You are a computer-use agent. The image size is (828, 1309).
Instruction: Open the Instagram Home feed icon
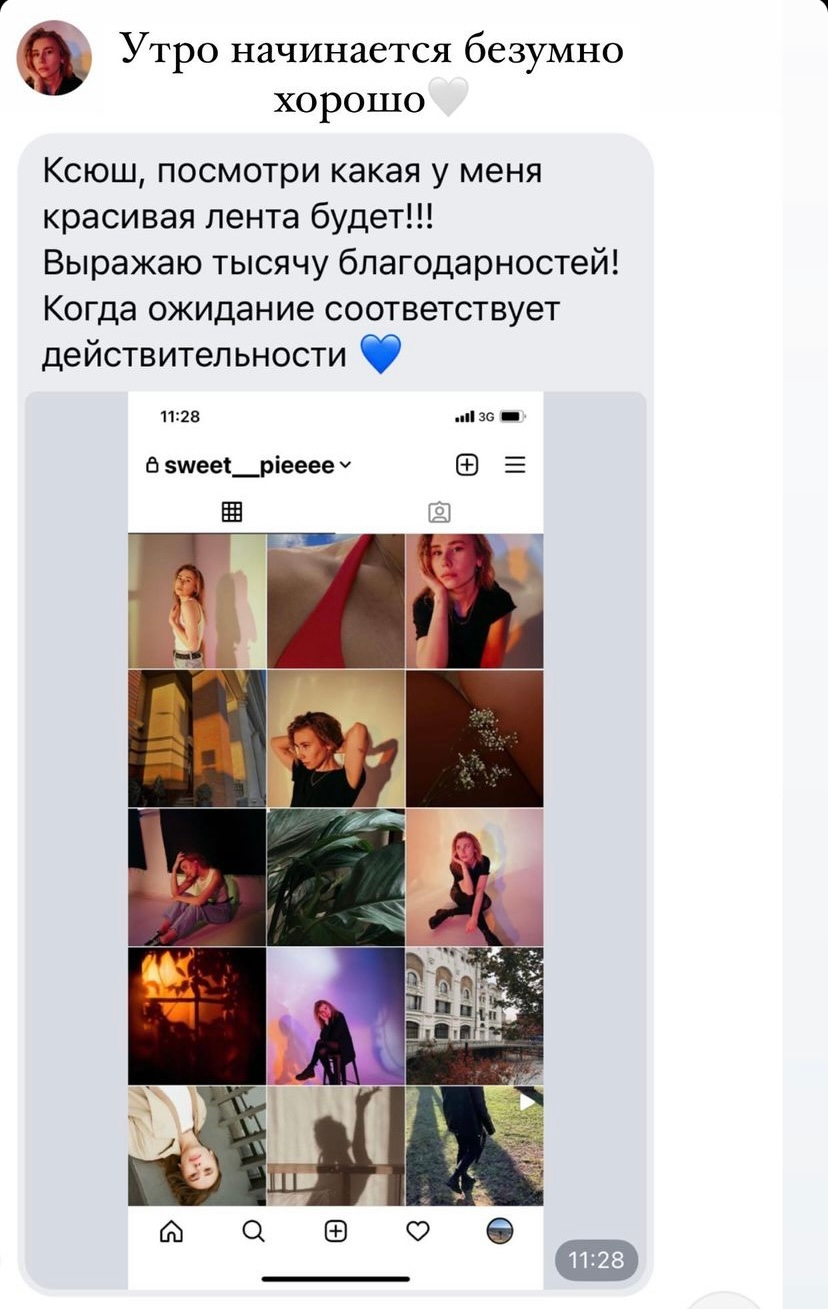click(x=170, y=1232)
